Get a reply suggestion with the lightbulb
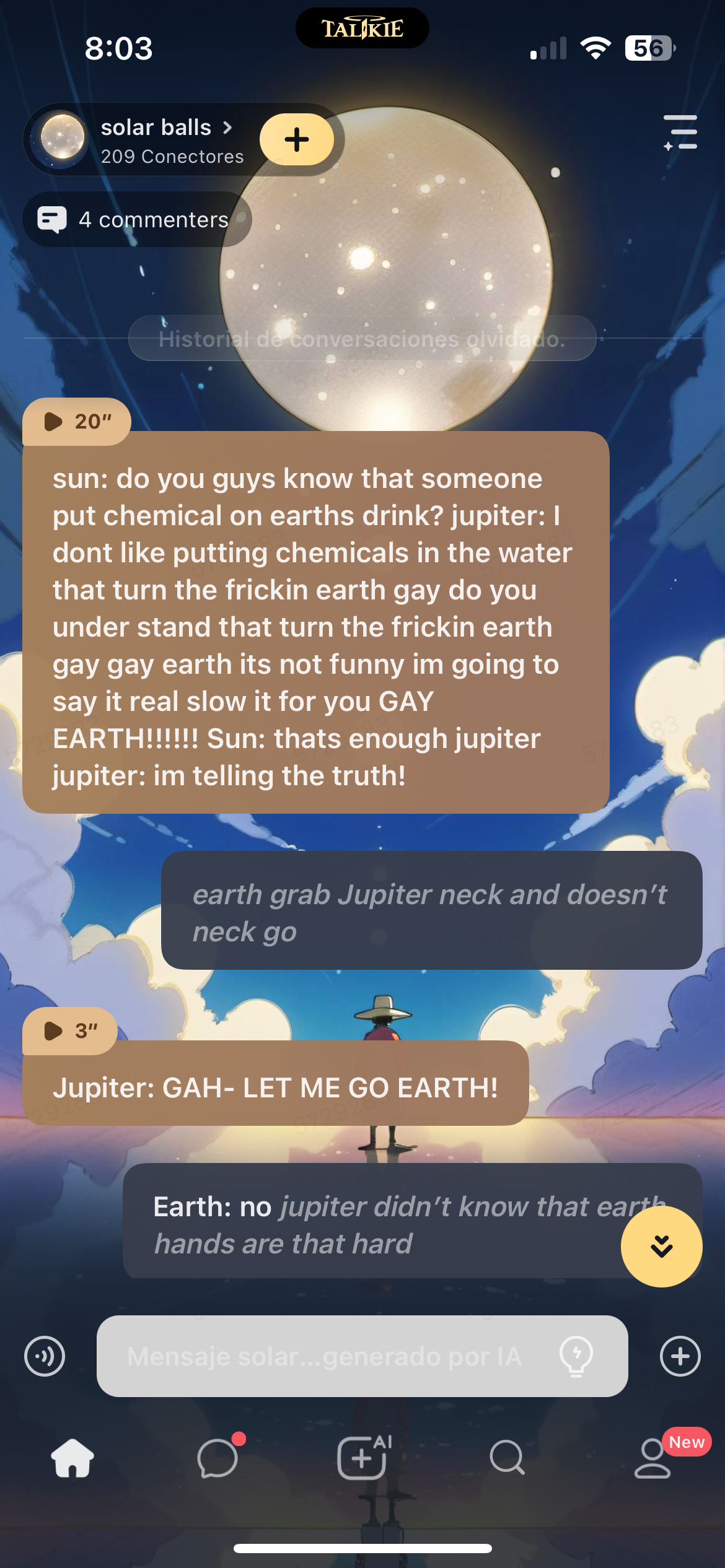The image size is (725, 1568). 576,1356
